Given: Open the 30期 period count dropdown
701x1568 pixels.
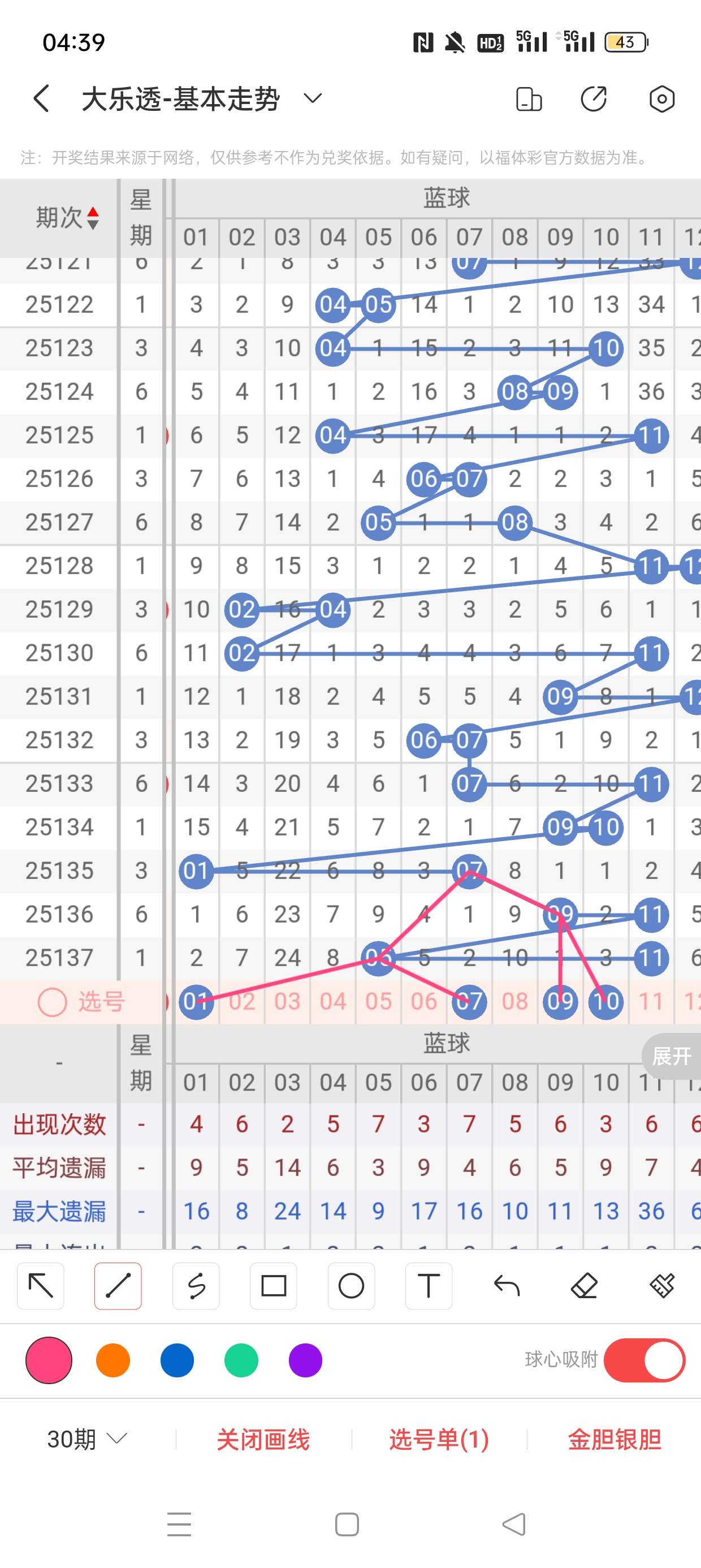Looking at the screenshot, I should pos(87,1439).
